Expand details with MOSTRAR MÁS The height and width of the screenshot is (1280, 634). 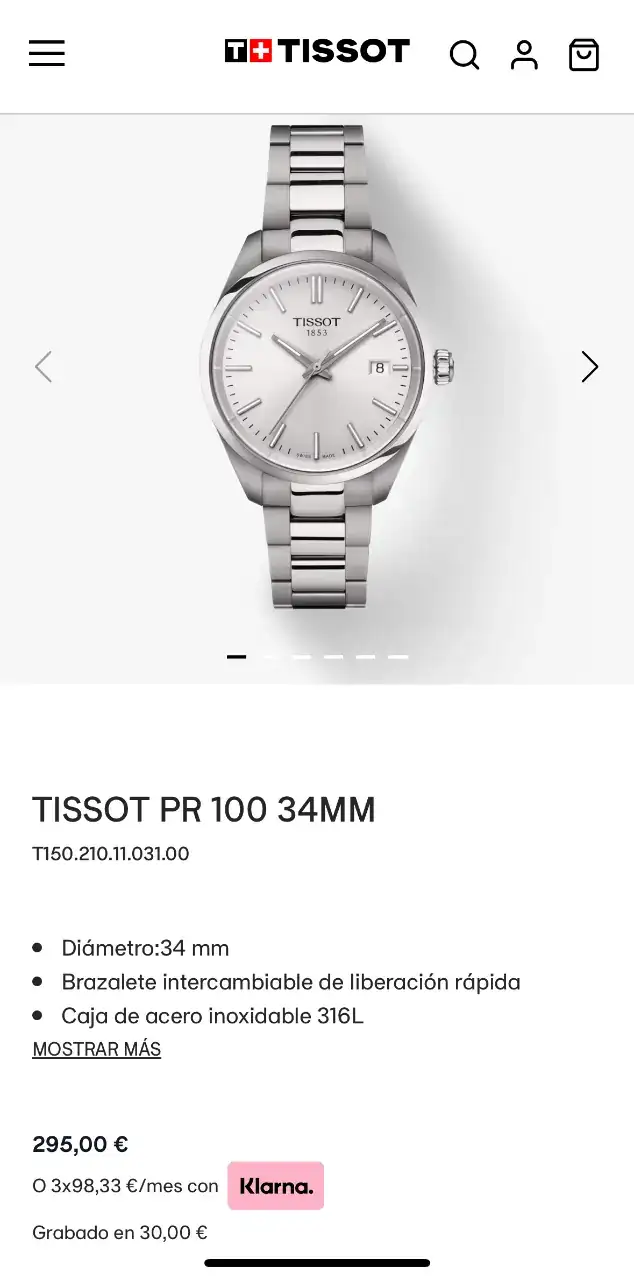pos(97,1049)
